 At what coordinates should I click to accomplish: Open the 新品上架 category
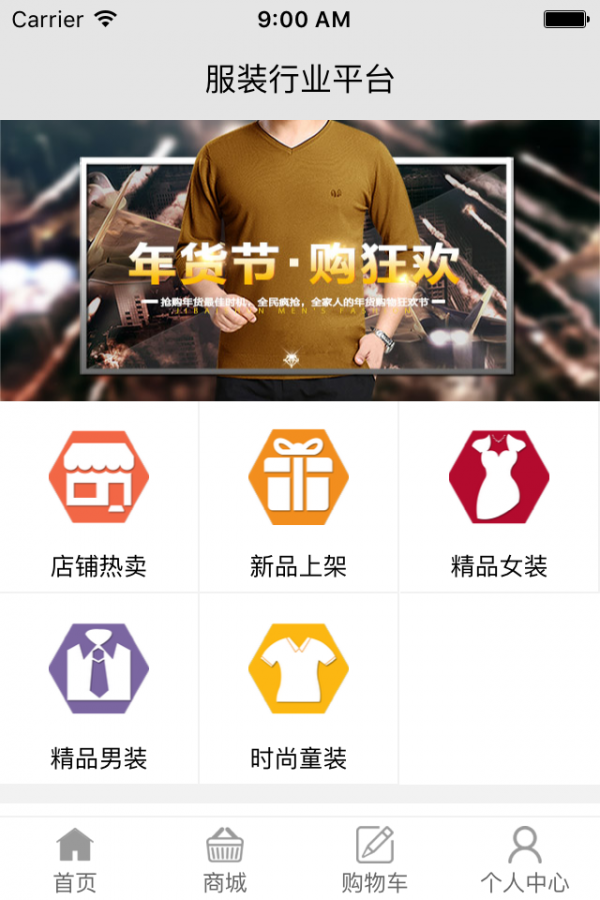299,497
